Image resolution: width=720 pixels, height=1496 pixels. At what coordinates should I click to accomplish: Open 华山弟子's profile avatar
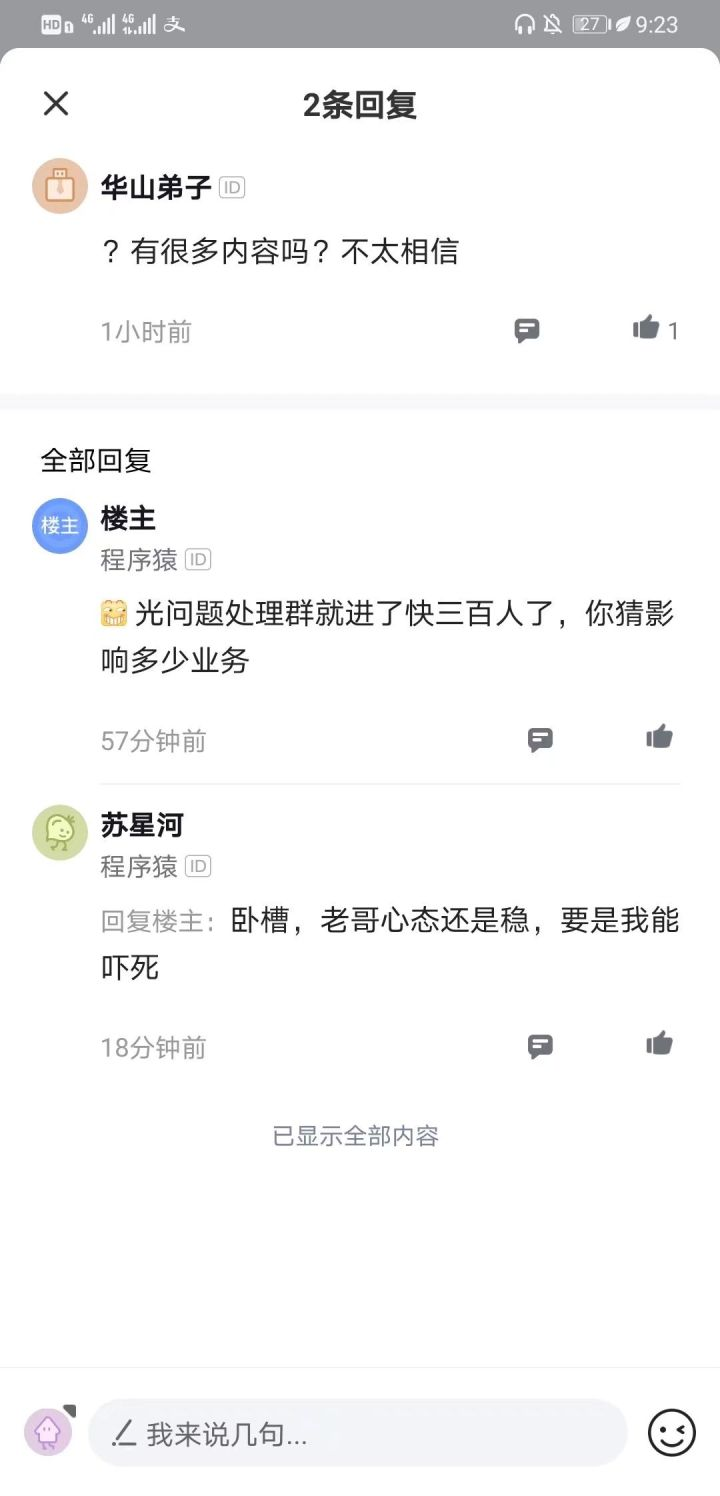60,186
